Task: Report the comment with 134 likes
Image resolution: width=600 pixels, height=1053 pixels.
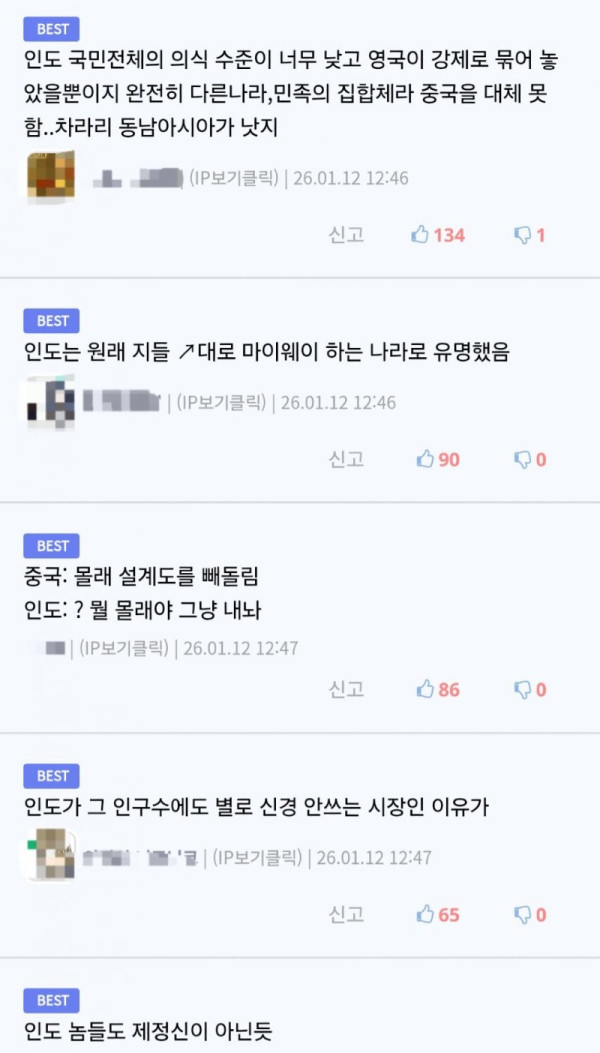Action: tap(347, 235)
